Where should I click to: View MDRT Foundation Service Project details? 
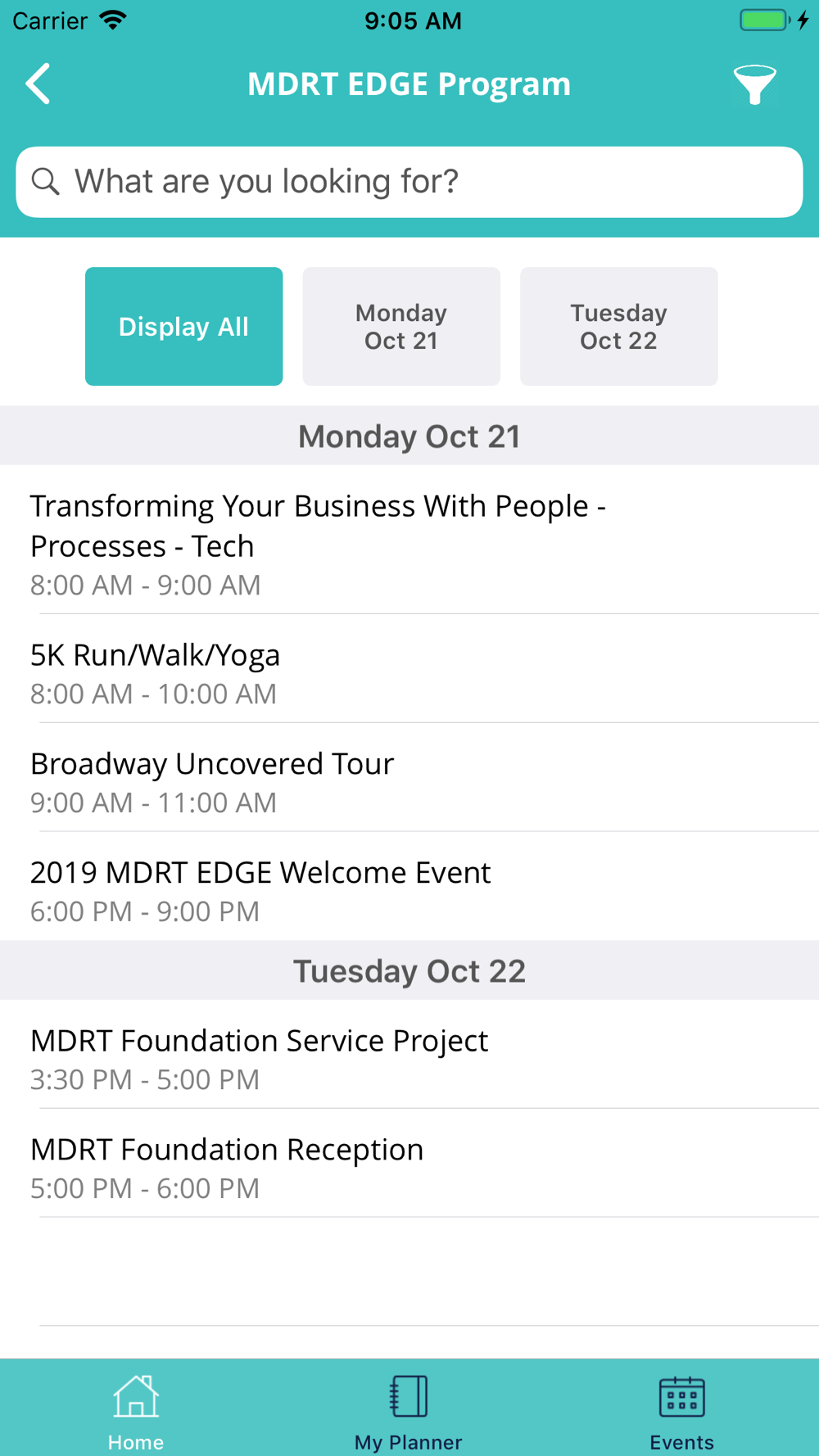[409, 1054]
